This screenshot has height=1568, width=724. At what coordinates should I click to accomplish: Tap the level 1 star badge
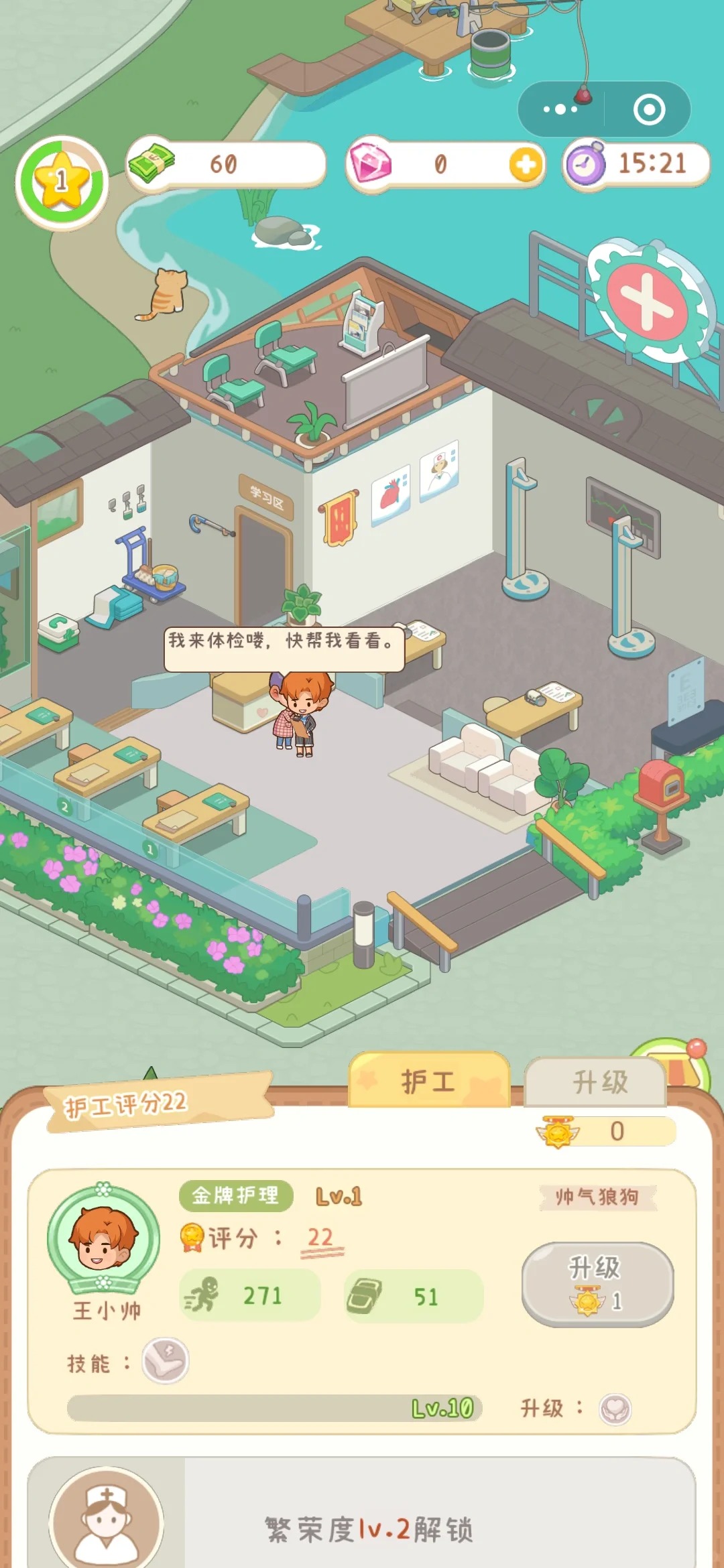click(x=62, y=182)
